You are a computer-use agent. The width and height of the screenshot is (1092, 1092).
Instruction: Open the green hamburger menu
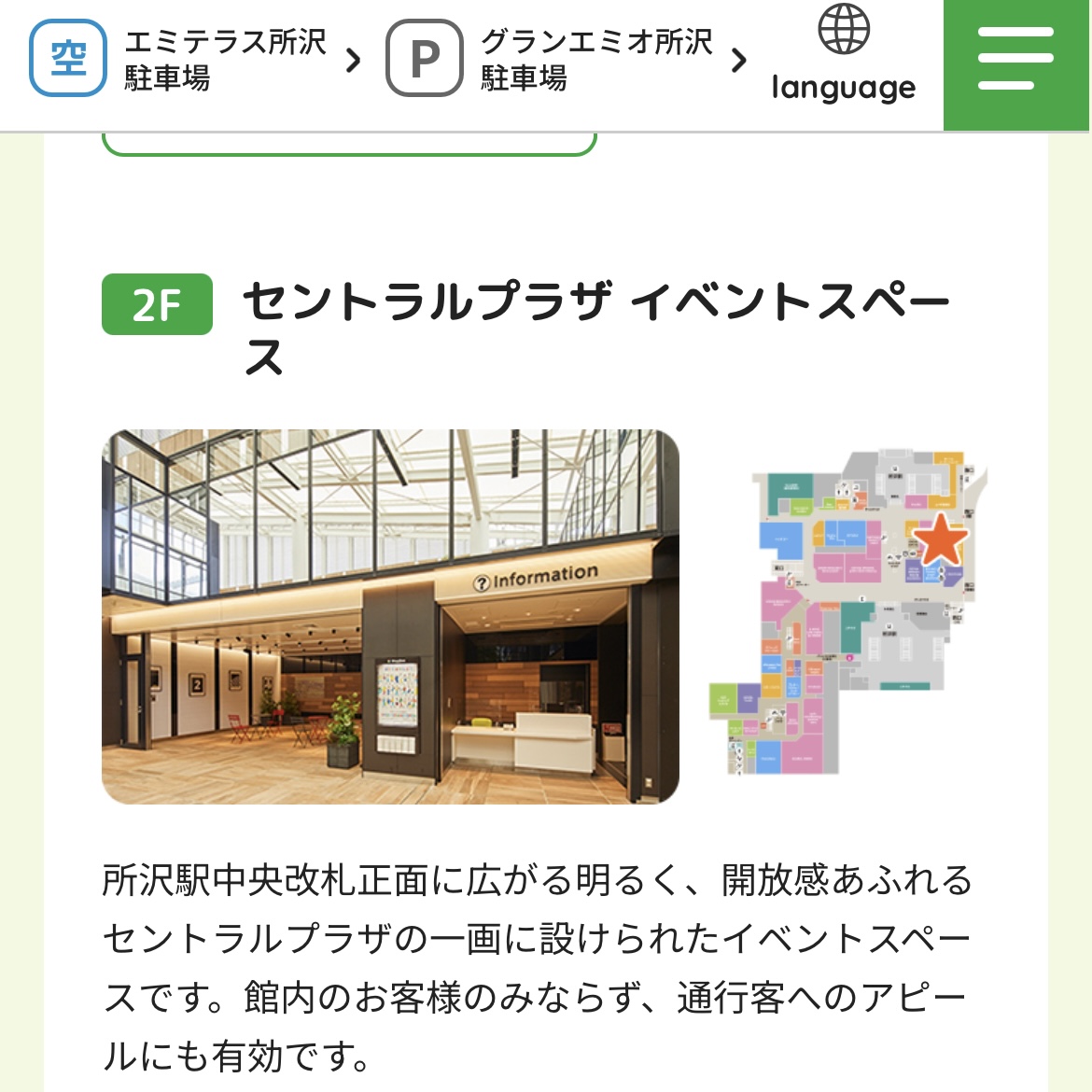[1016, 60]
